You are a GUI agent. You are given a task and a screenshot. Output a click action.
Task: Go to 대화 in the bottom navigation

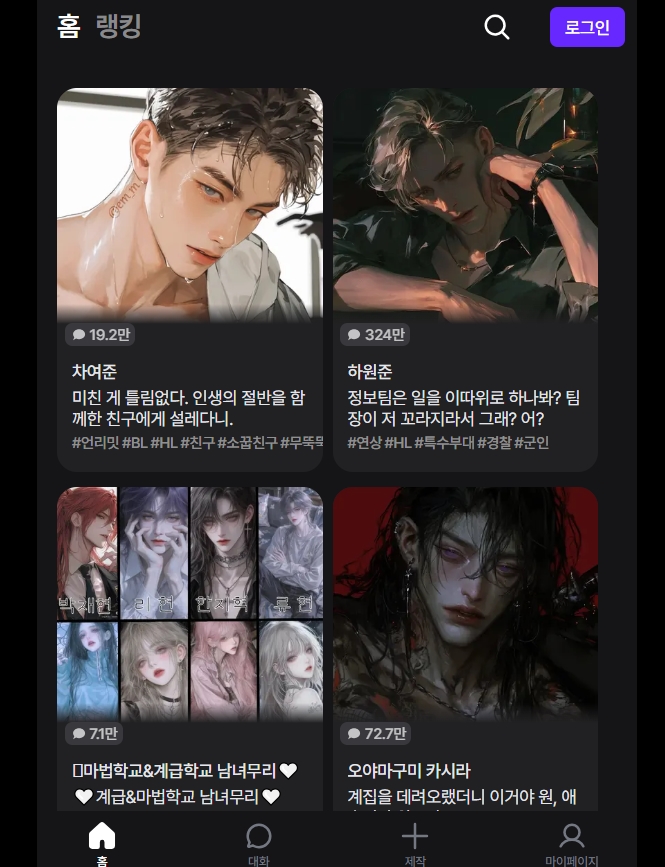point(259,842)
